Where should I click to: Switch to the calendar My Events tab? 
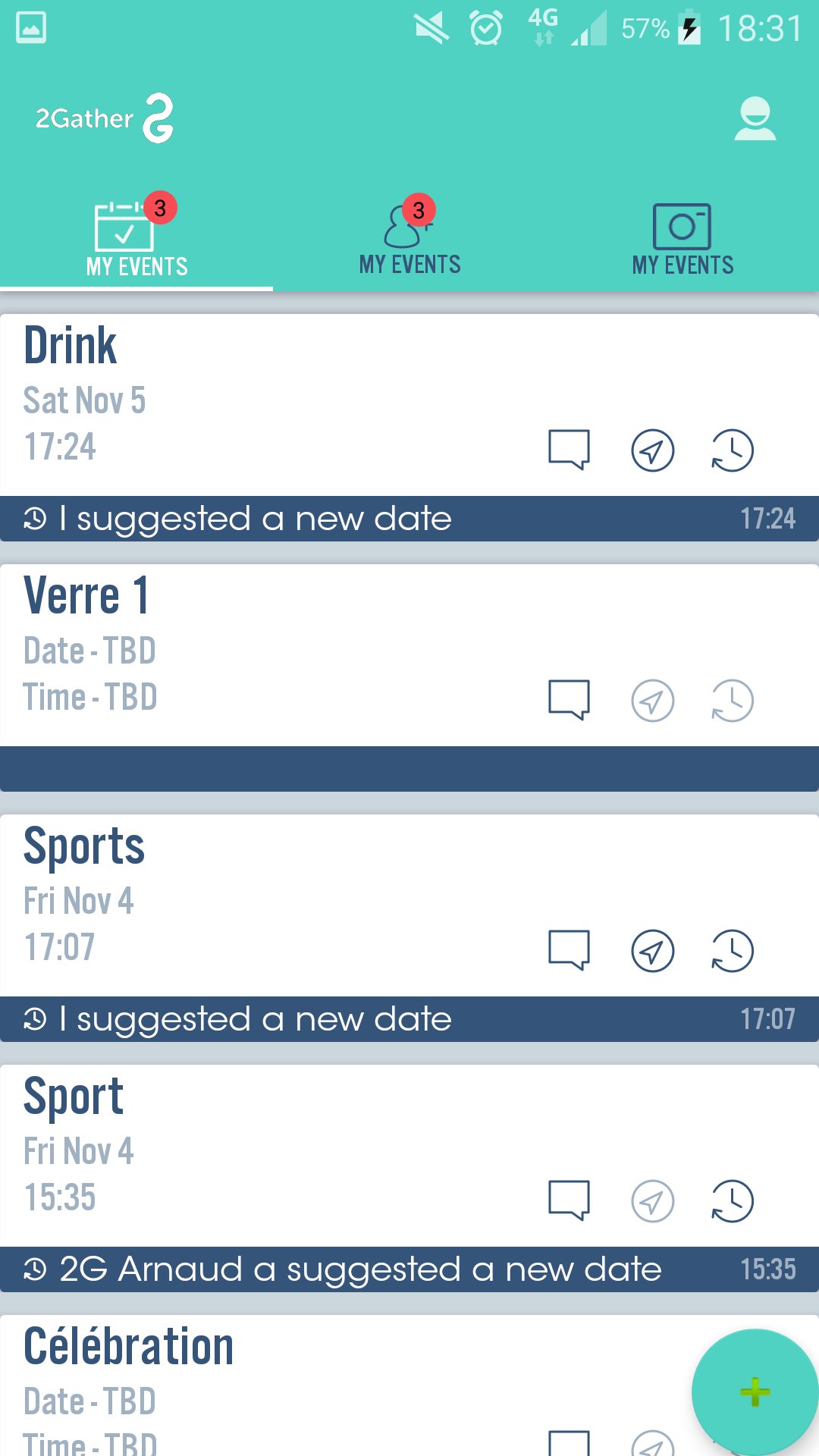136,235
